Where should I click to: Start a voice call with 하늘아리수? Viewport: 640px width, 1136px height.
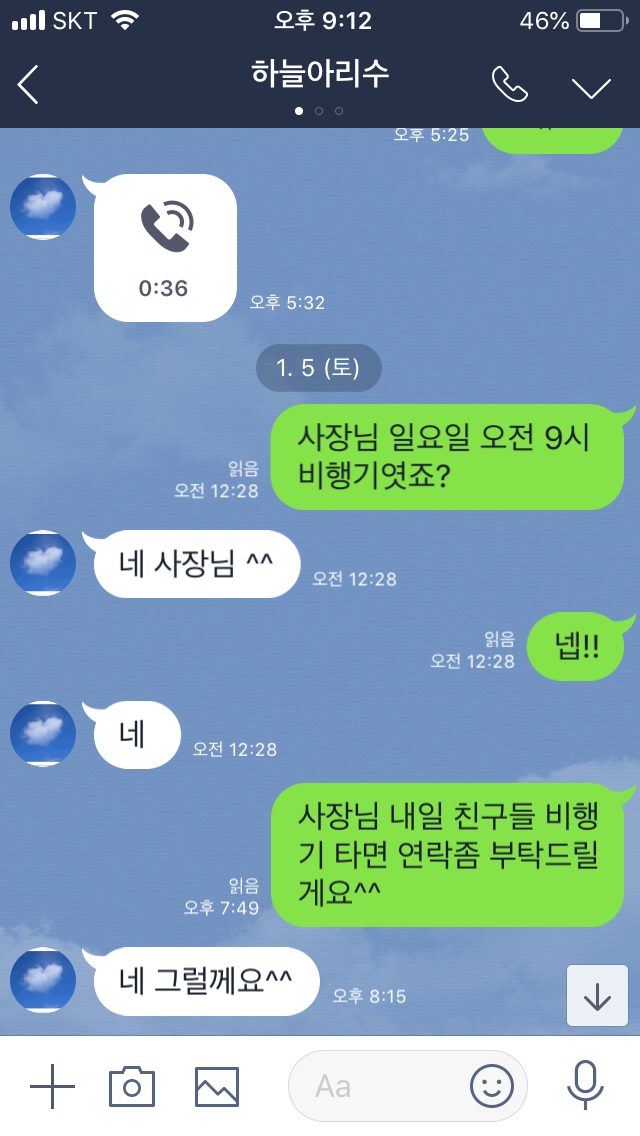click(510, 84)
